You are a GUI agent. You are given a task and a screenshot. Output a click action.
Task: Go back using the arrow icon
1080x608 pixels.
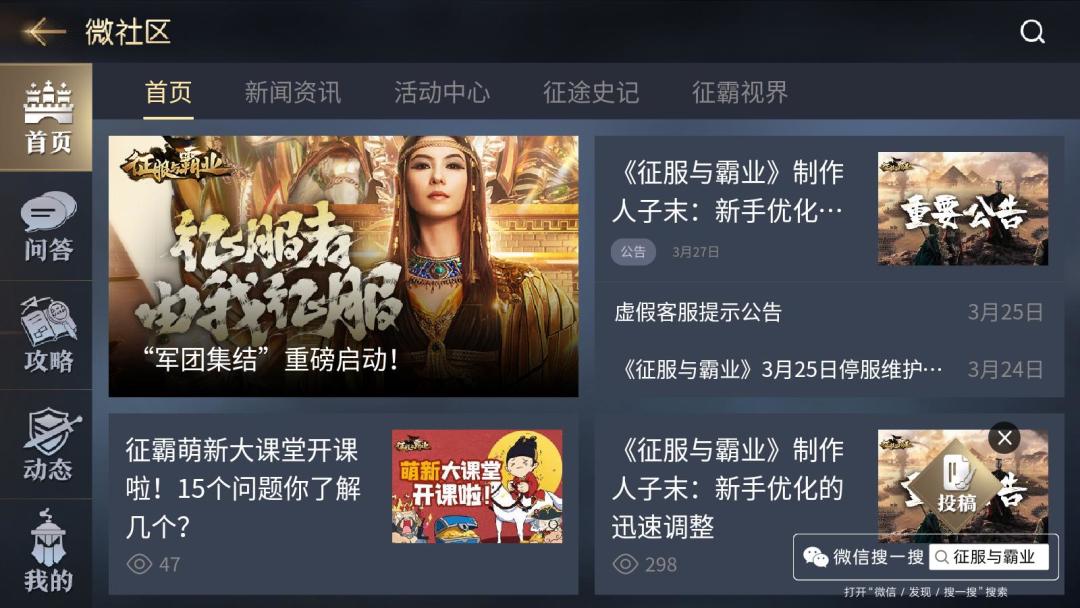point(45,31)
